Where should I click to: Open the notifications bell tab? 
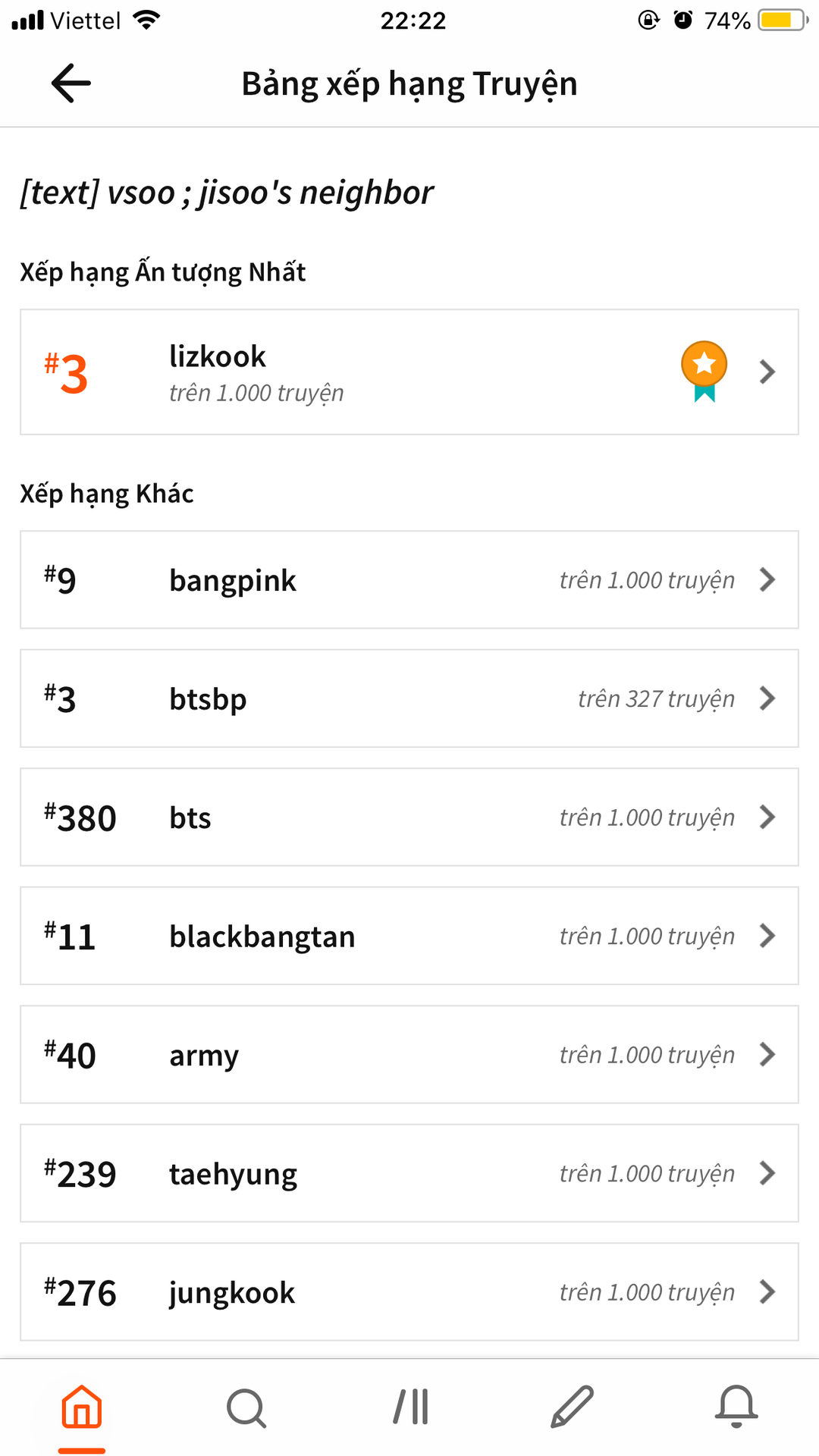point(736,1407)
